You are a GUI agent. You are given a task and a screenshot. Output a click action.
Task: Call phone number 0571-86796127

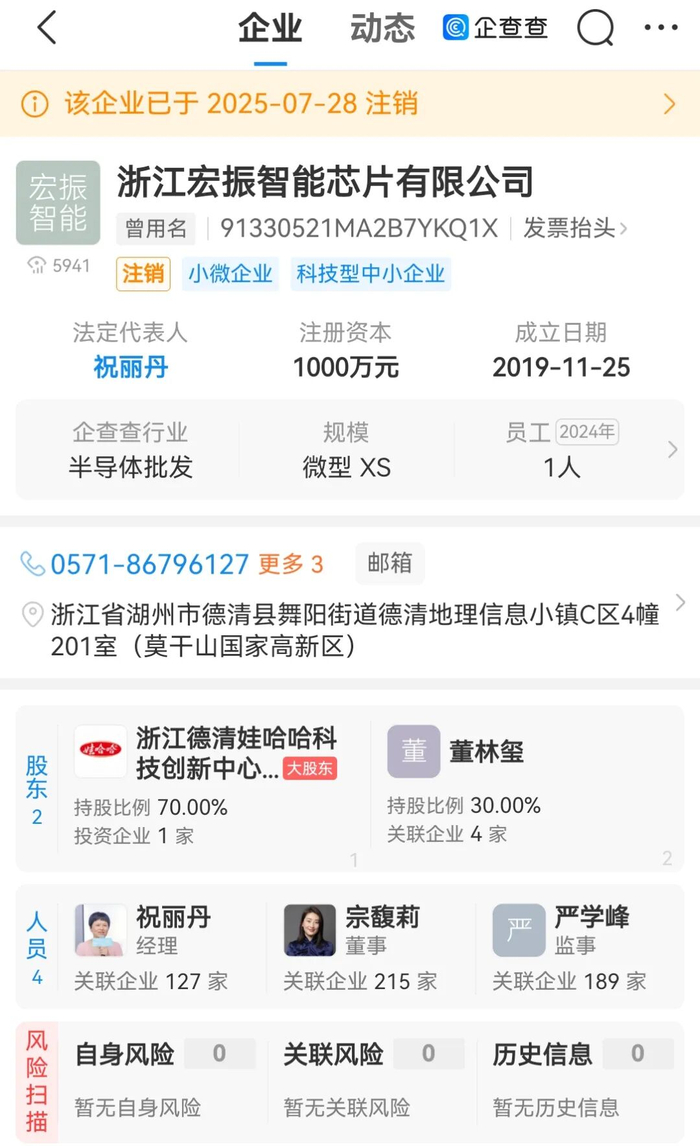pos(149,564)
